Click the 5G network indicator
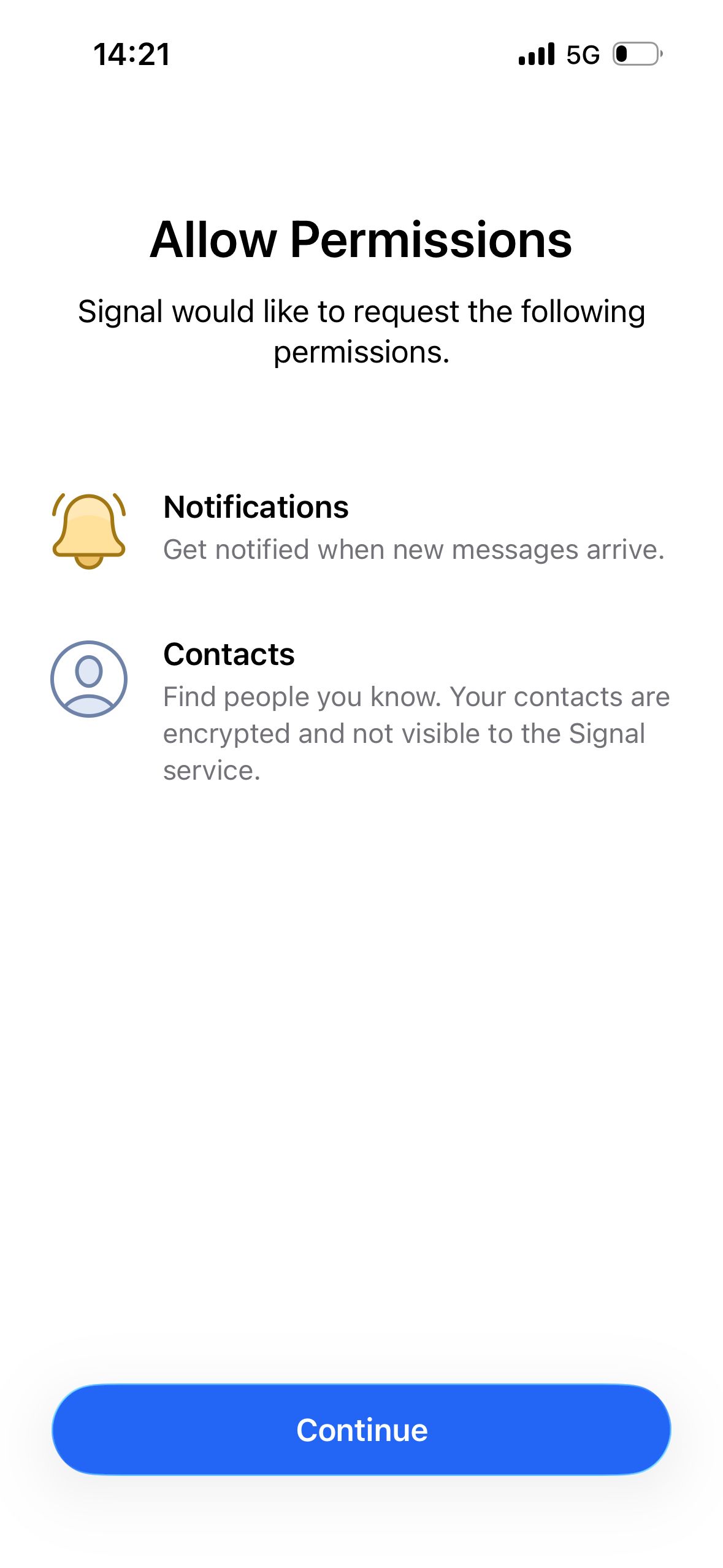This screenshot has height=1568, width=723. 583,55
